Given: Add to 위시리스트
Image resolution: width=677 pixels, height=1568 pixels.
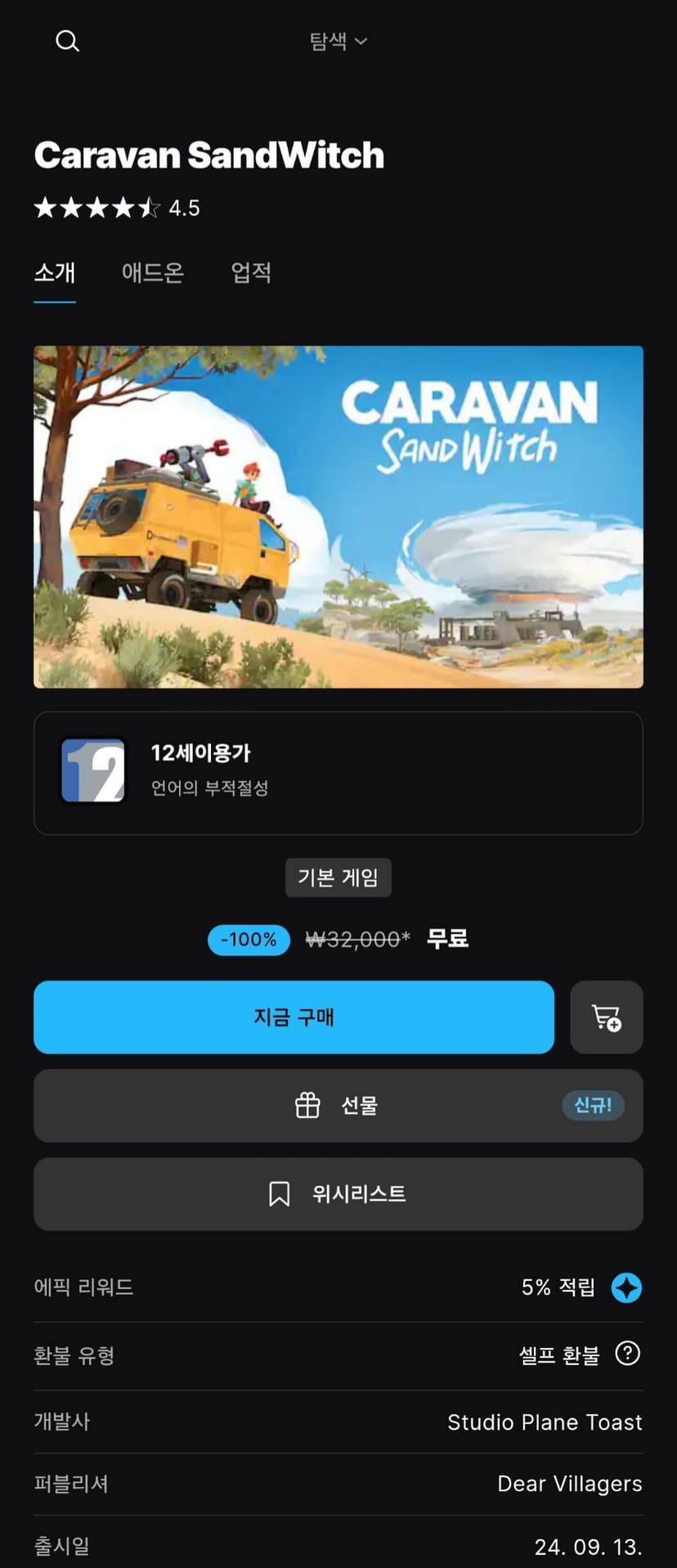Looking at the screenshot, I should point(338,1194).
